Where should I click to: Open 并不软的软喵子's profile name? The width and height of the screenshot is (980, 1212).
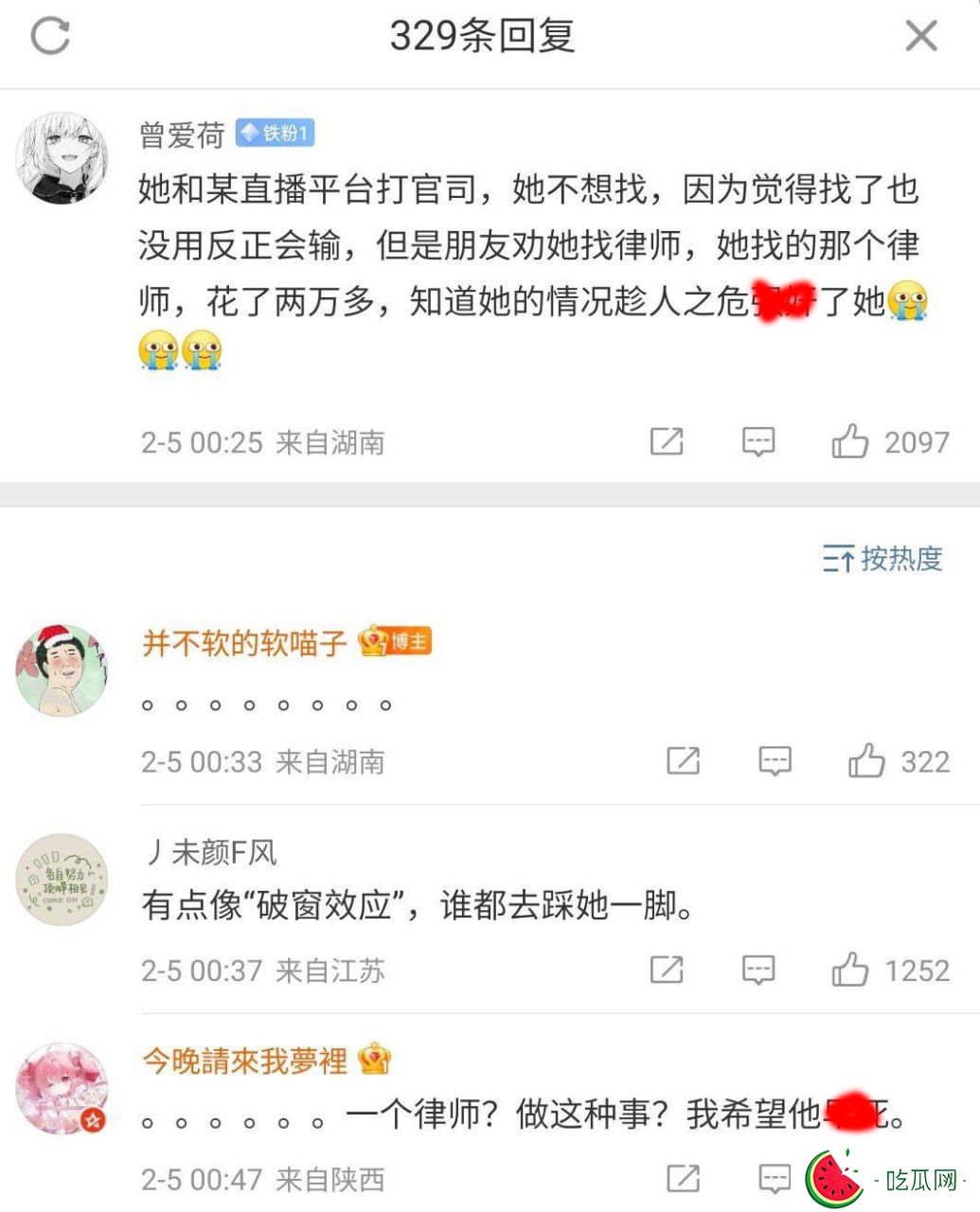244,643
